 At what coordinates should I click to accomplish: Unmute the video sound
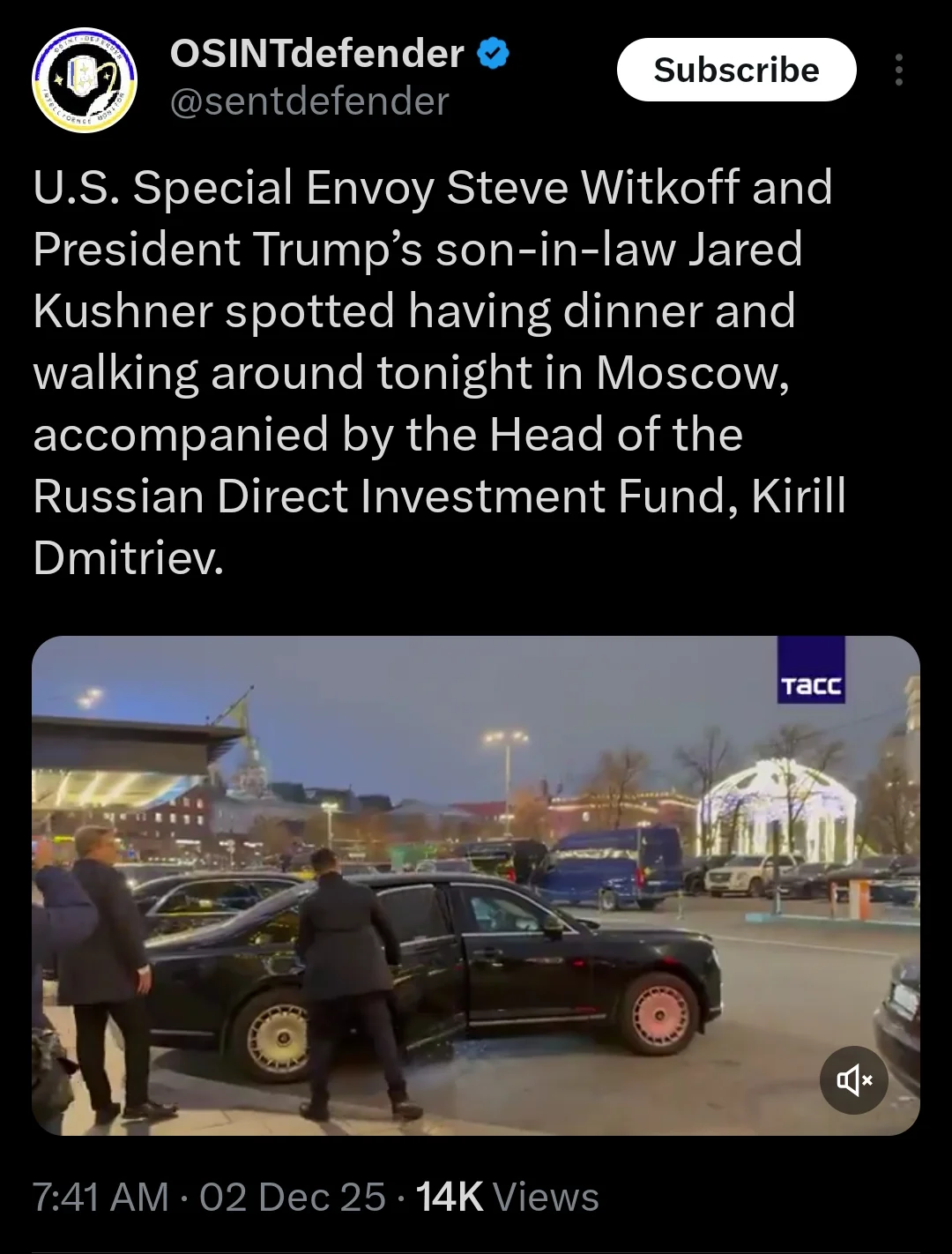point(853,1079)
